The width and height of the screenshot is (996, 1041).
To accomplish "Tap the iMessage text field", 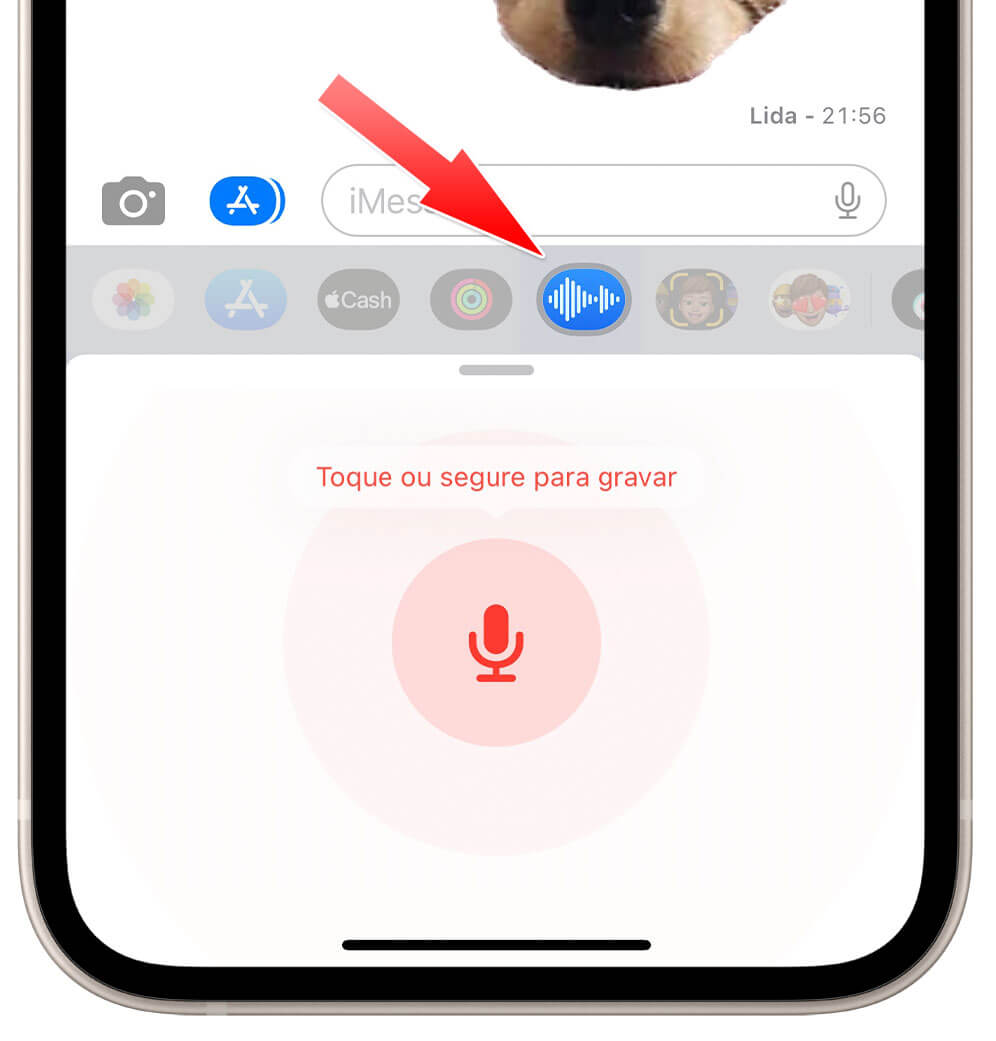I will click(x=570, y=201).
